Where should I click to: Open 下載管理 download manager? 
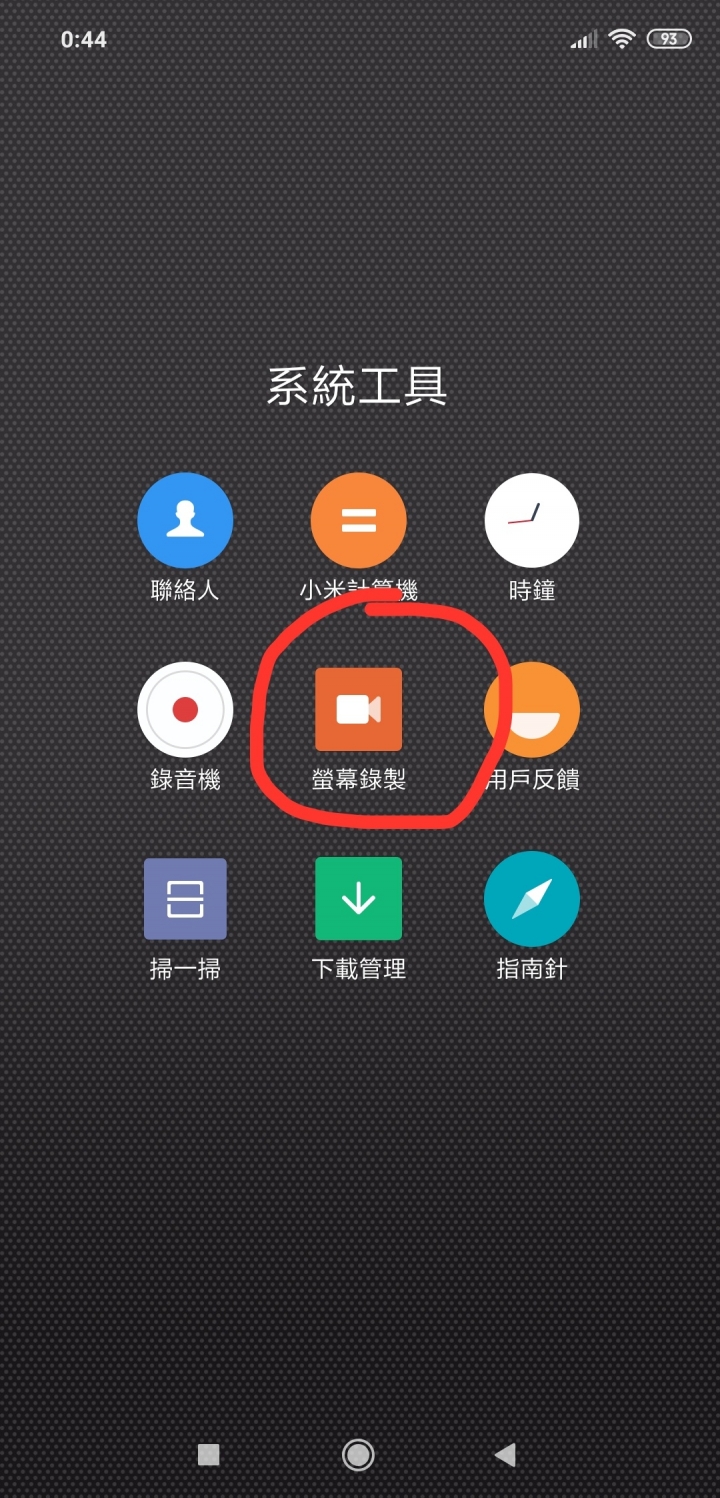coord(358,899)
